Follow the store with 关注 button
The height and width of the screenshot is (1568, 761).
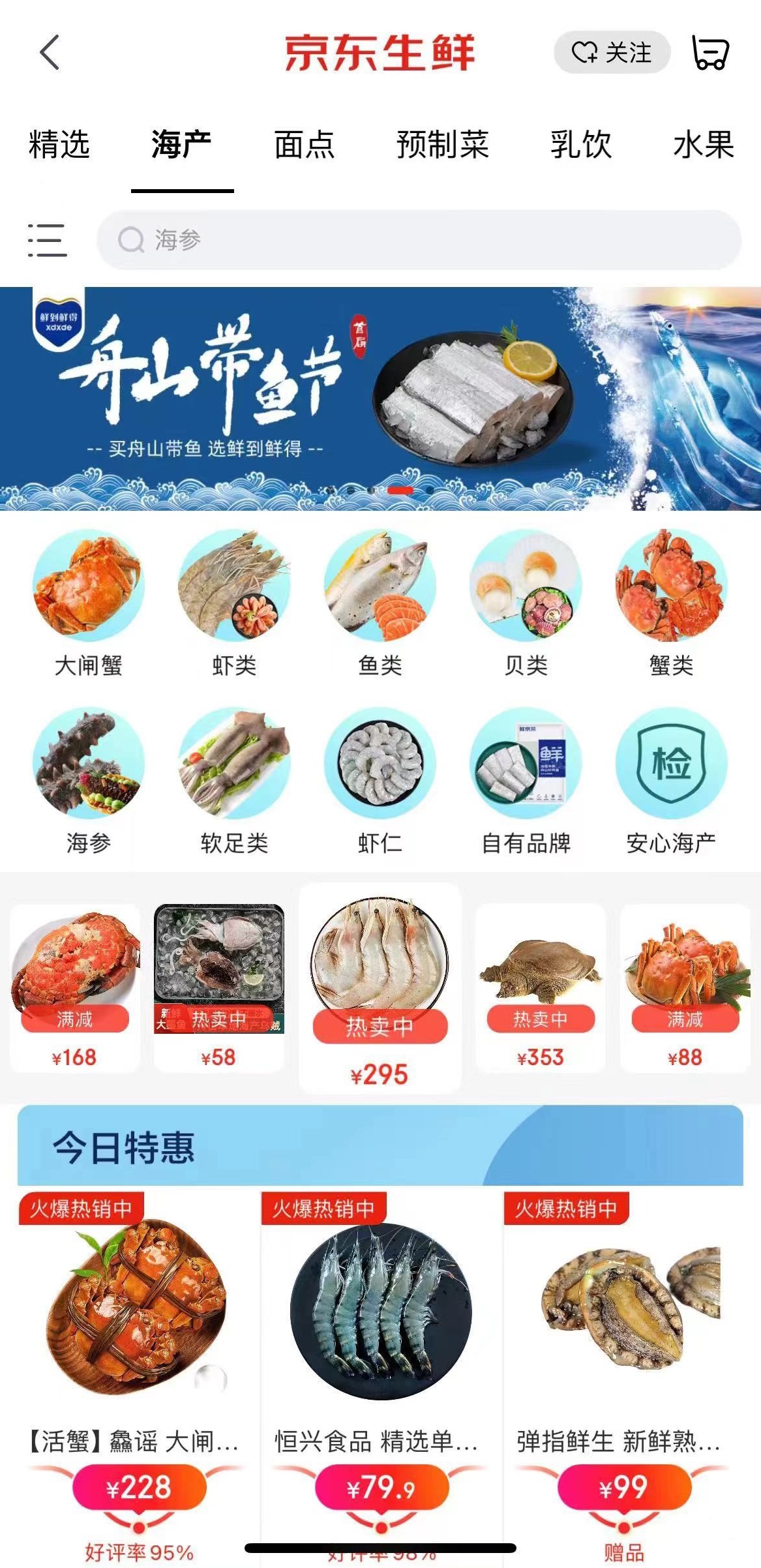pyautogui.click(x=611, y=52)
